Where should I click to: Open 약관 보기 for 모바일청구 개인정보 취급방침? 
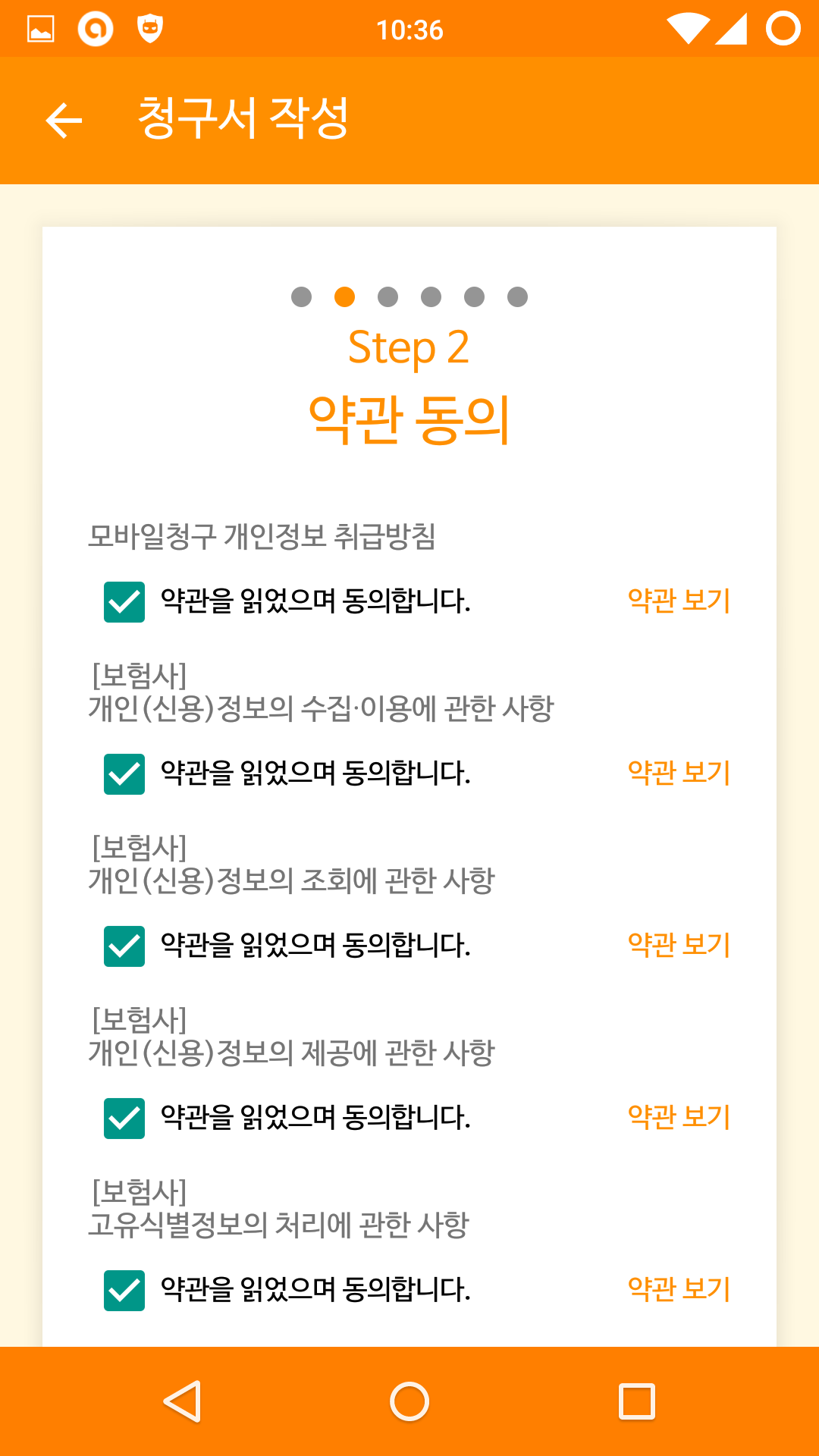[x=679, y=601]
